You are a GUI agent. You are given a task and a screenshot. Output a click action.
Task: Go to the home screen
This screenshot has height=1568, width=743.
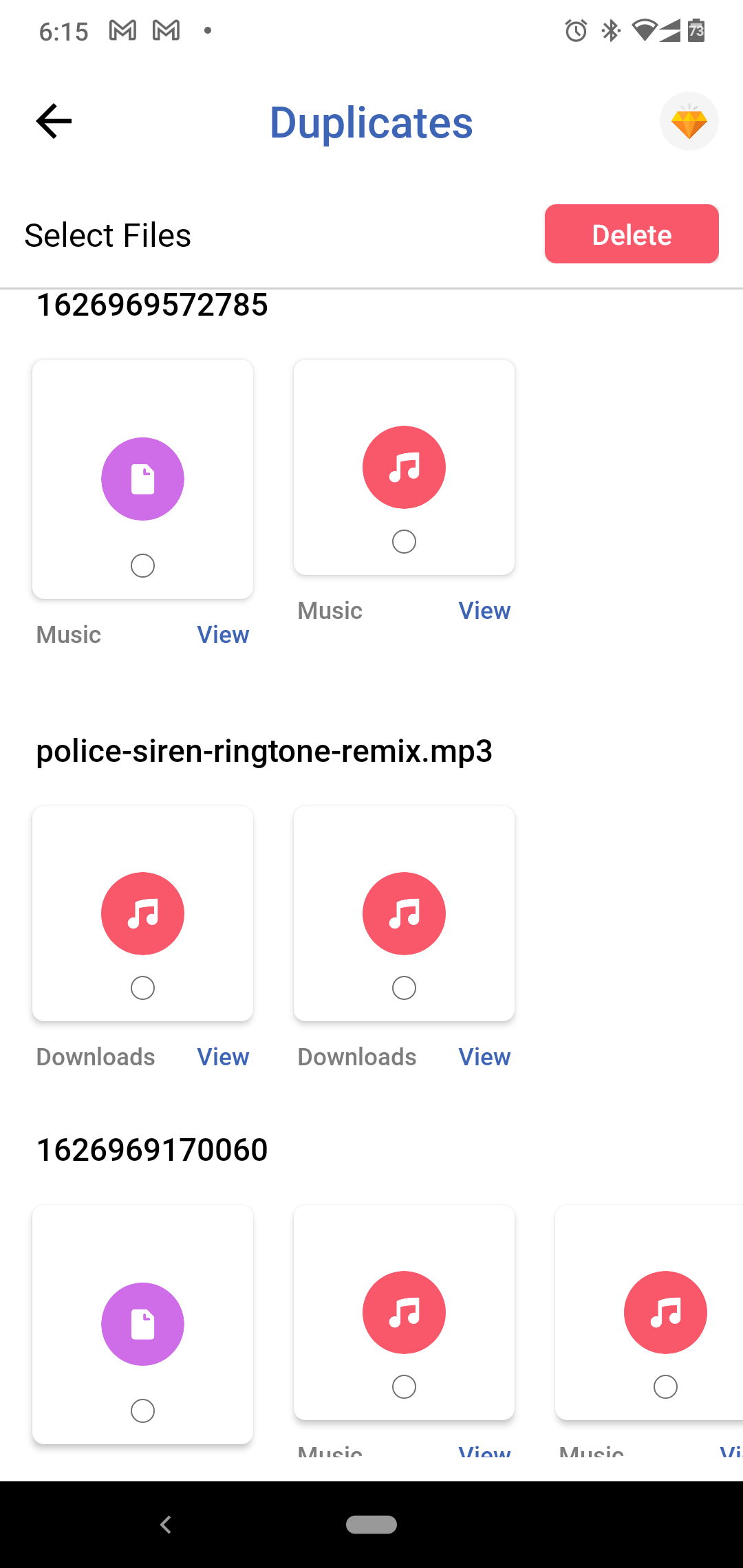371,1525
